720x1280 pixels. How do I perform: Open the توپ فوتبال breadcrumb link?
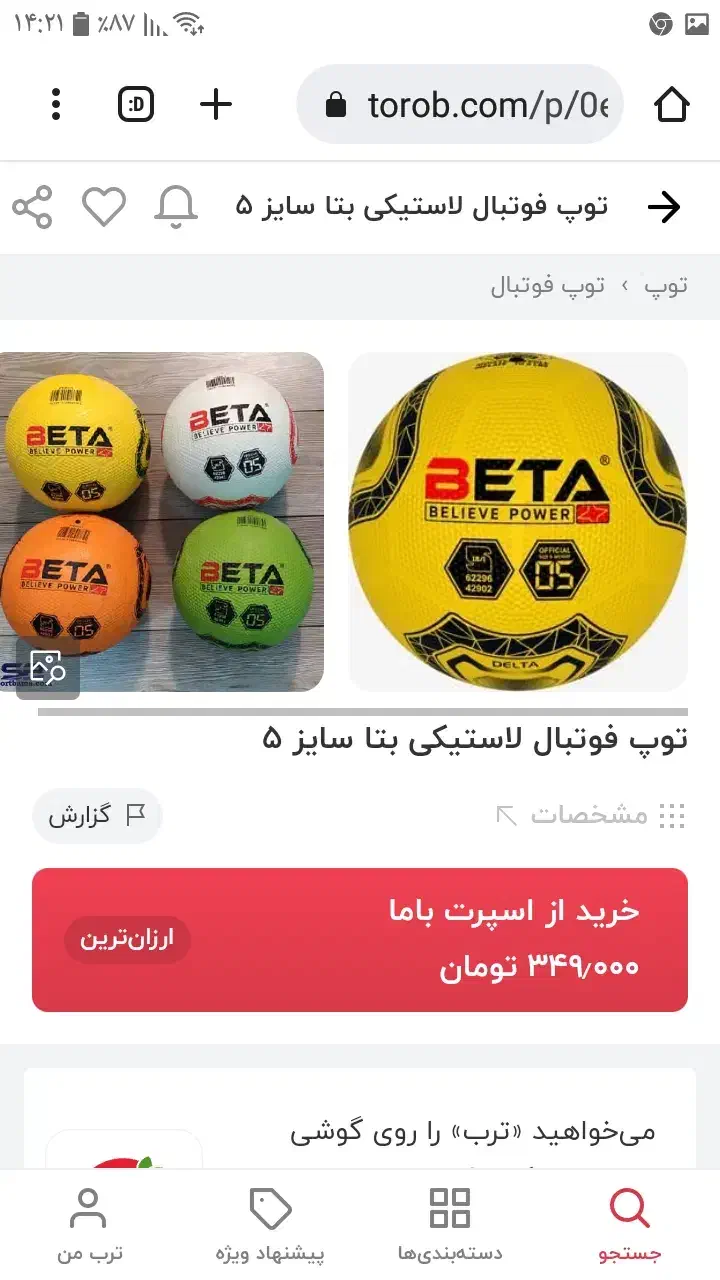[548, 286]
